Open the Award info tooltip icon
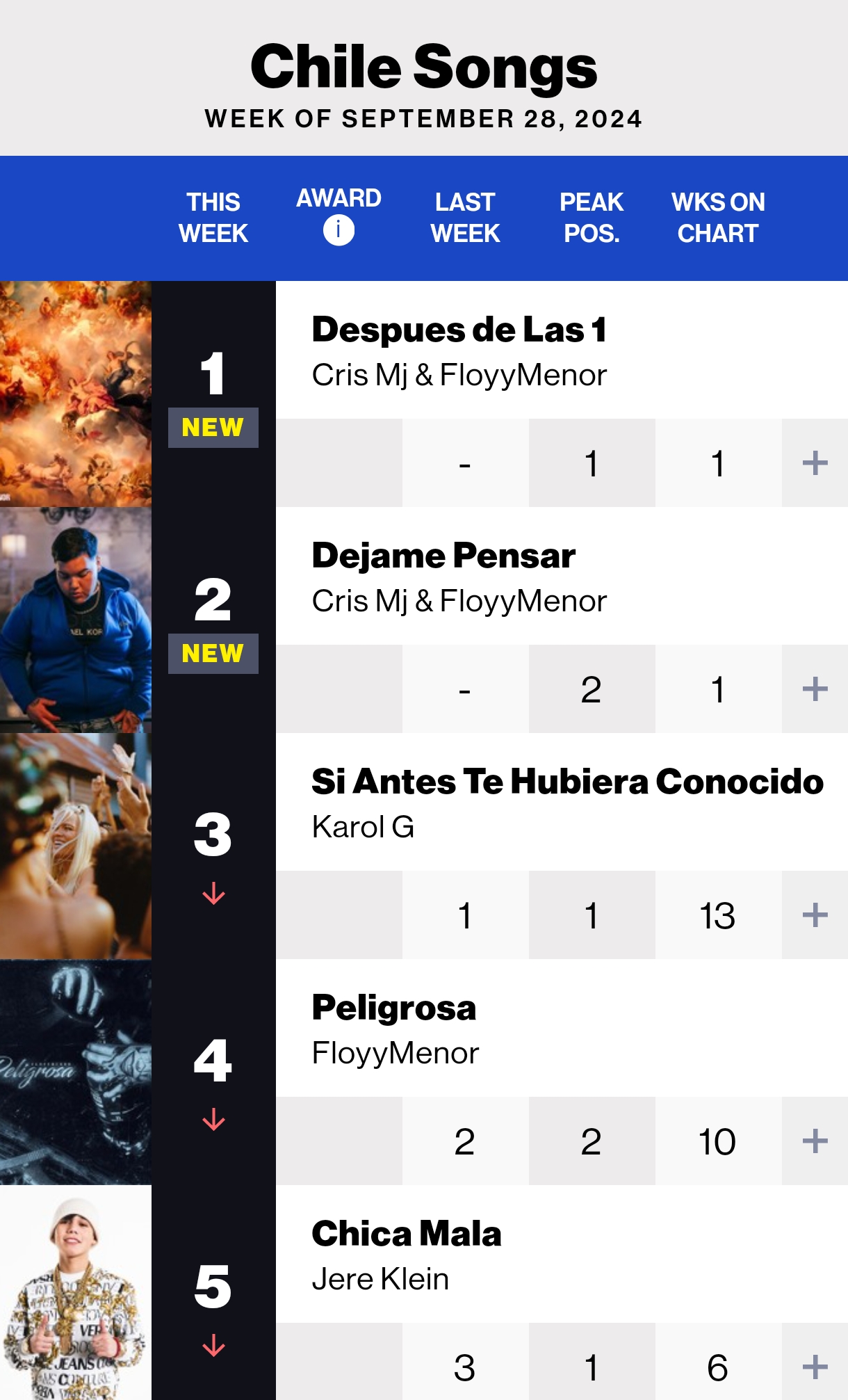Viewport: 848px width, 1400px height. [339, 228]
